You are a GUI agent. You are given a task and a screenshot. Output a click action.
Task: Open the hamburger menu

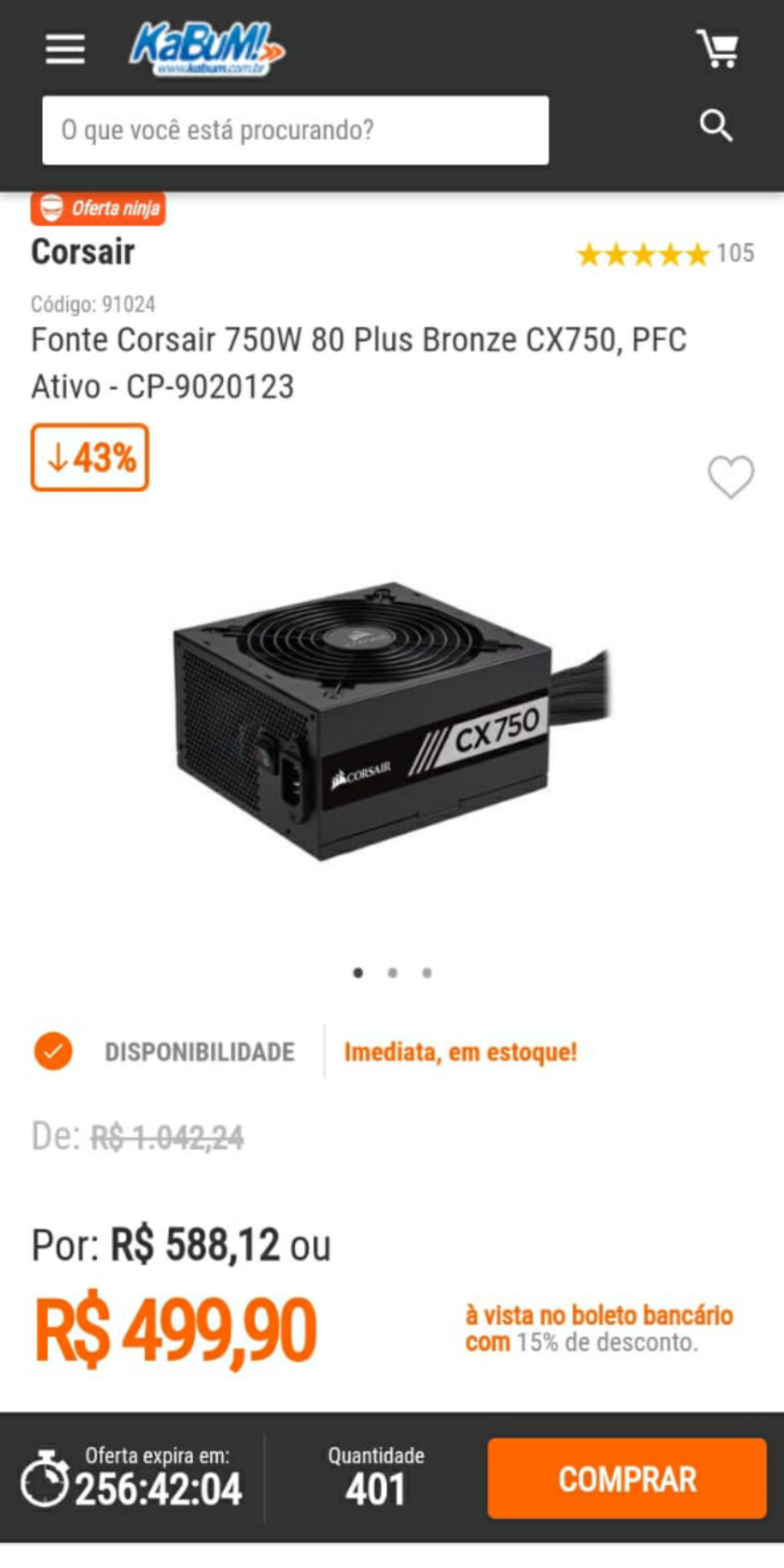coord(65,49)
